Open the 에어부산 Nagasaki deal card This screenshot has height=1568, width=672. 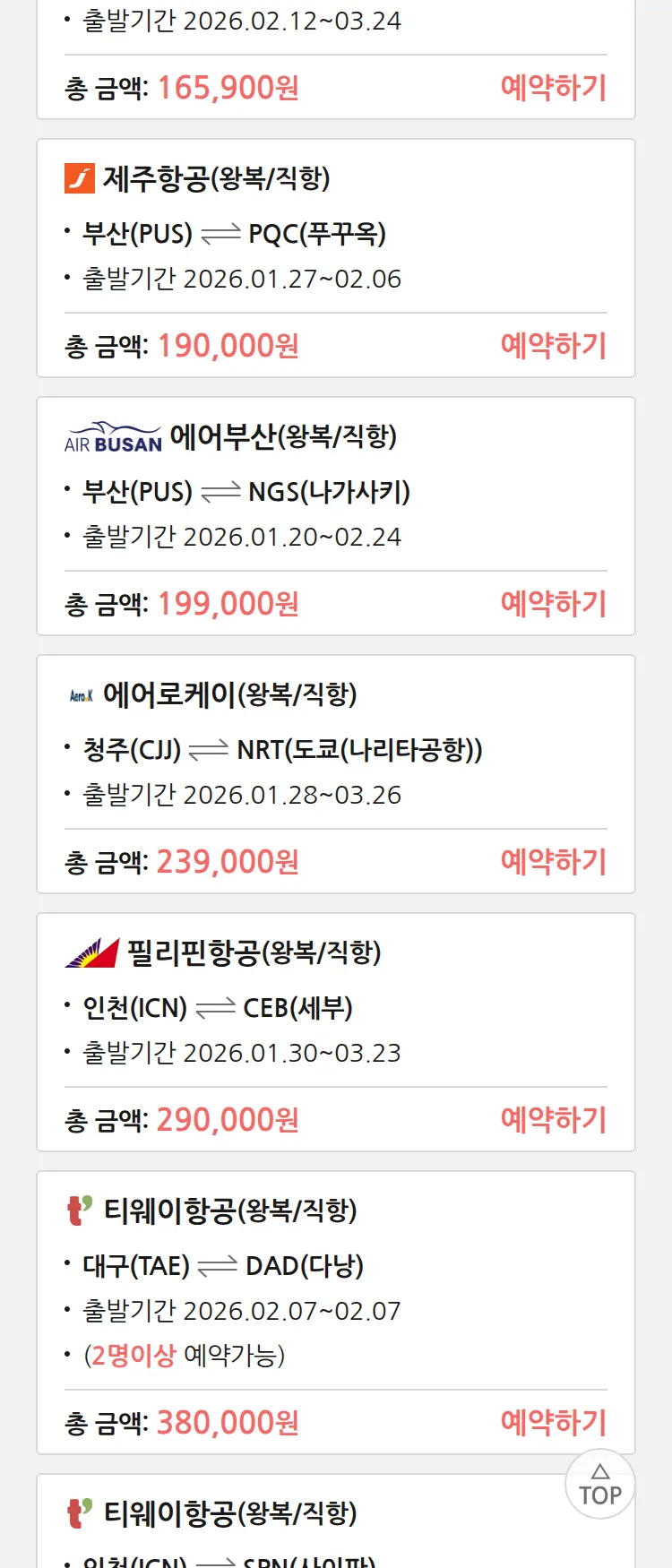point(335,491)
